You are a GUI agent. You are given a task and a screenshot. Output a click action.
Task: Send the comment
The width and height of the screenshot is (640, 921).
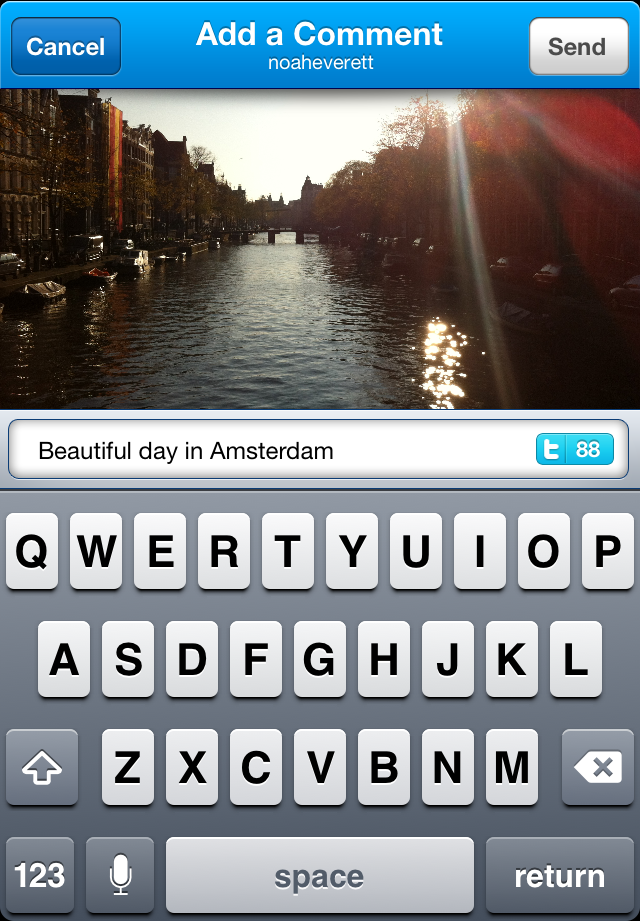click(577, 46)
